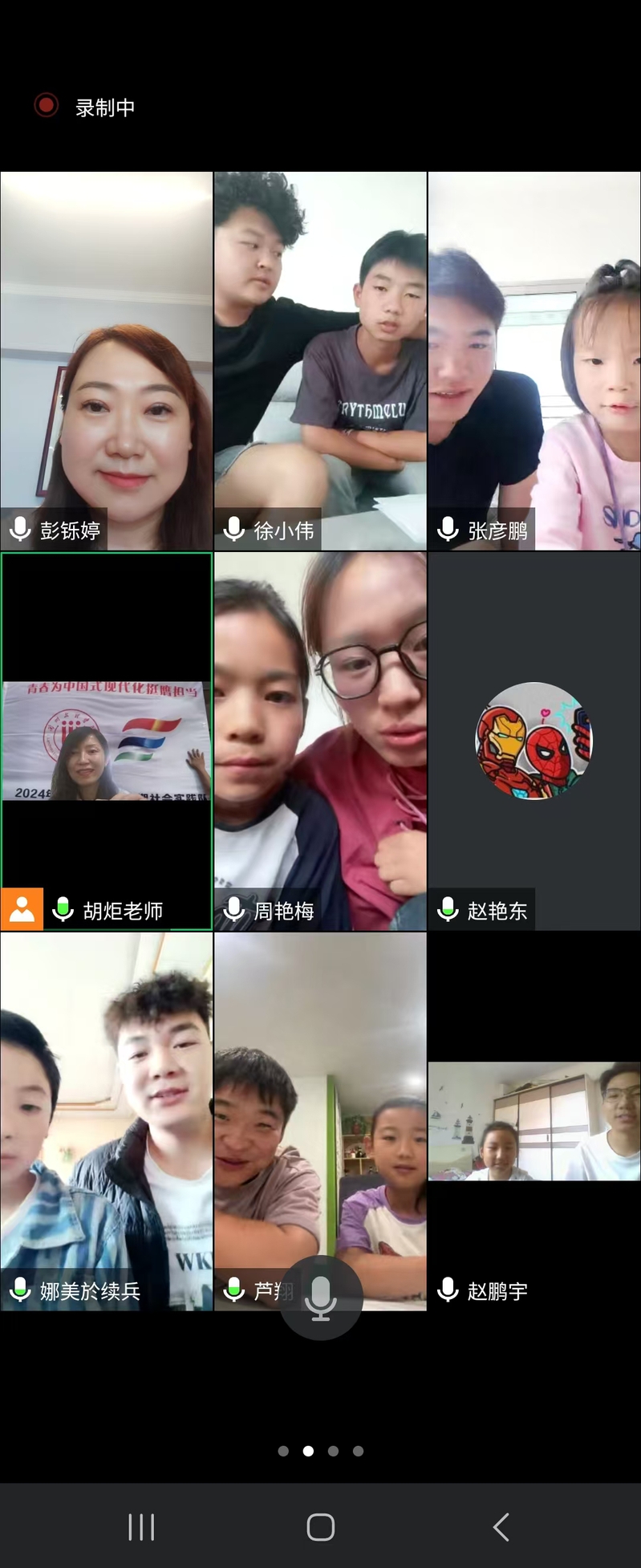Select 徐小伟's video tile
This screenshot has height=1568, width=641.
320,360
